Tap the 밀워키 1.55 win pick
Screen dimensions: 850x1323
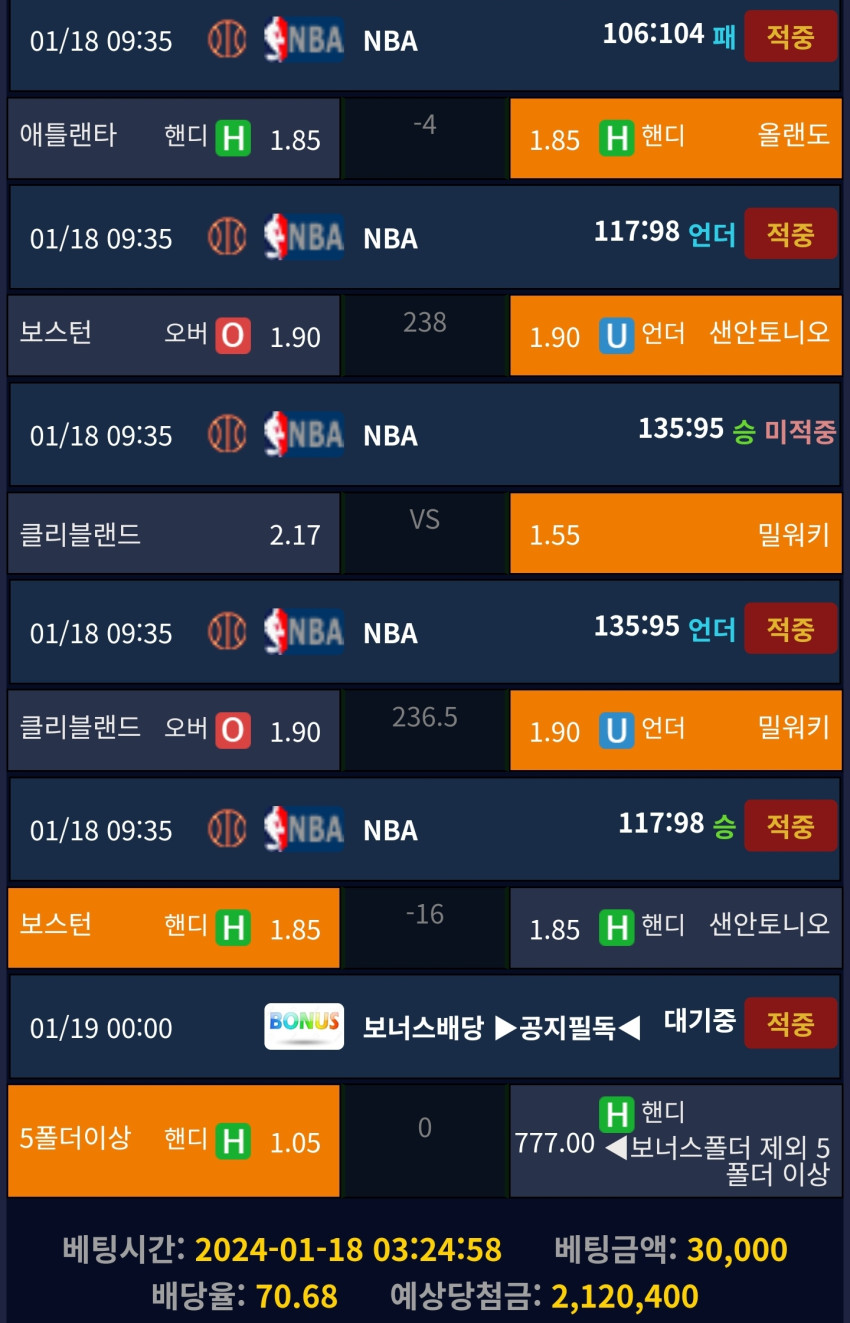coord(675,533)
